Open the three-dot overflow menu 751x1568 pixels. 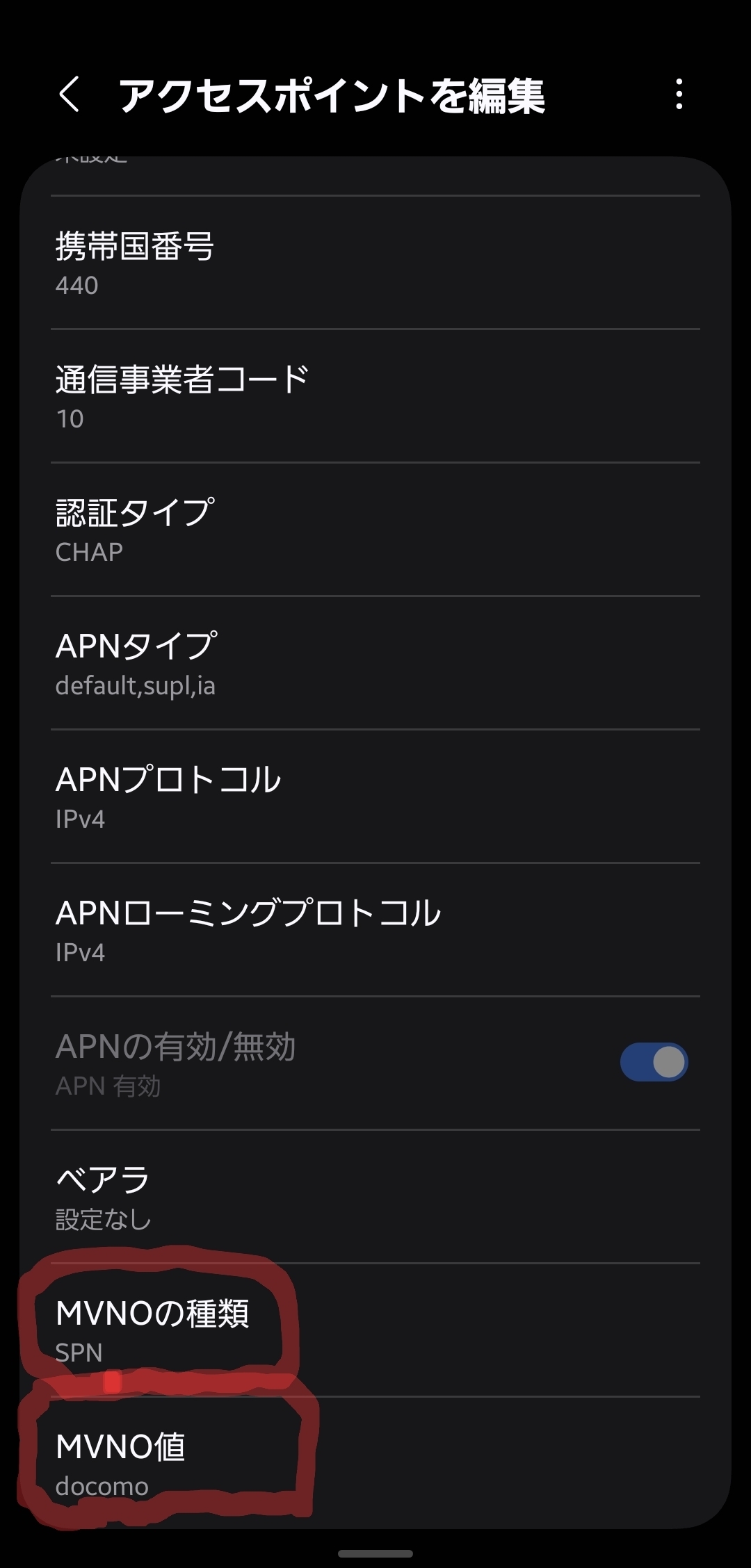click(679, 95)
